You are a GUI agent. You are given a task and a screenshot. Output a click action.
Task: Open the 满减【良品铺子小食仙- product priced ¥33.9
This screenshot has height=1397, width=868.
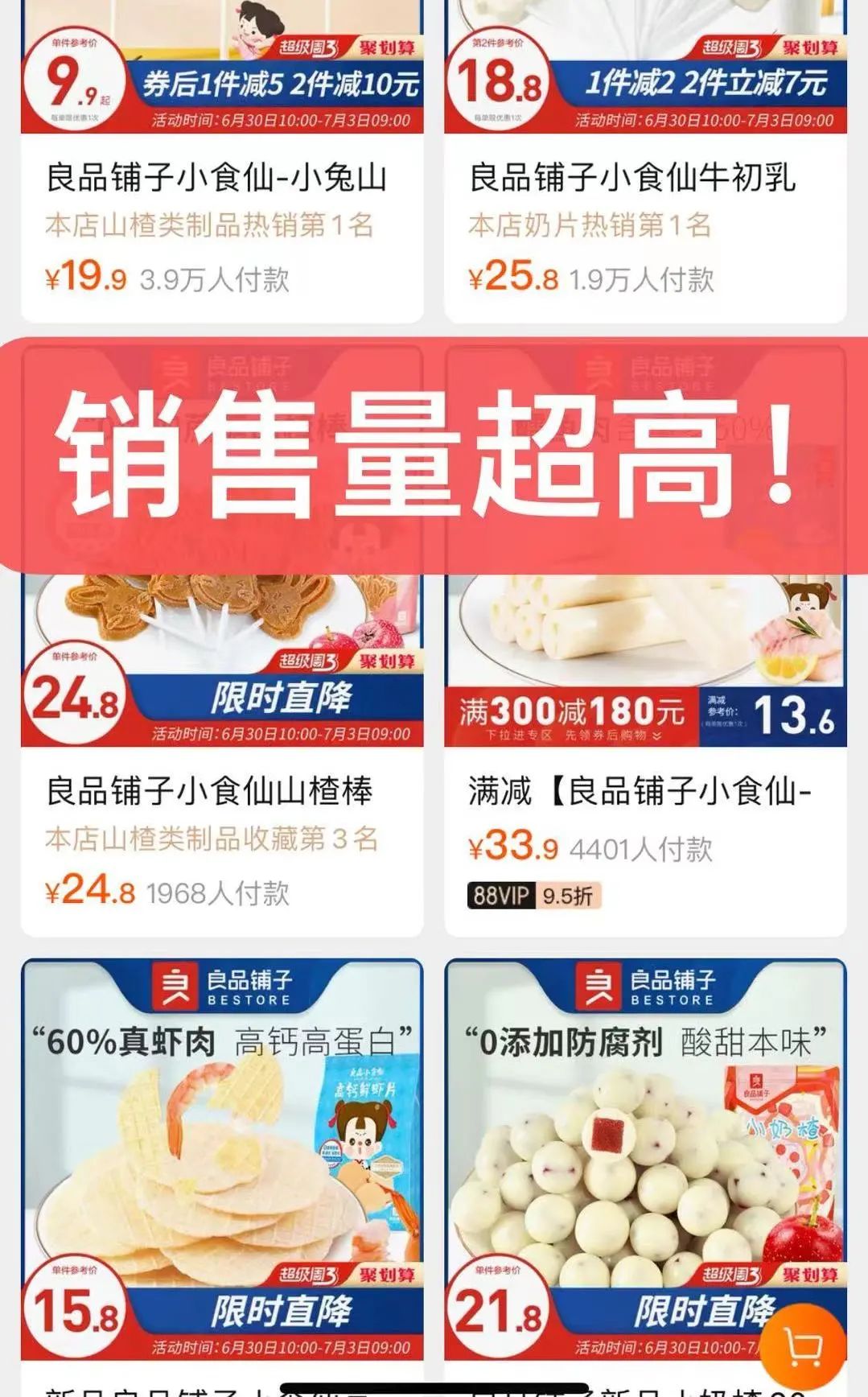click(640, 791)
